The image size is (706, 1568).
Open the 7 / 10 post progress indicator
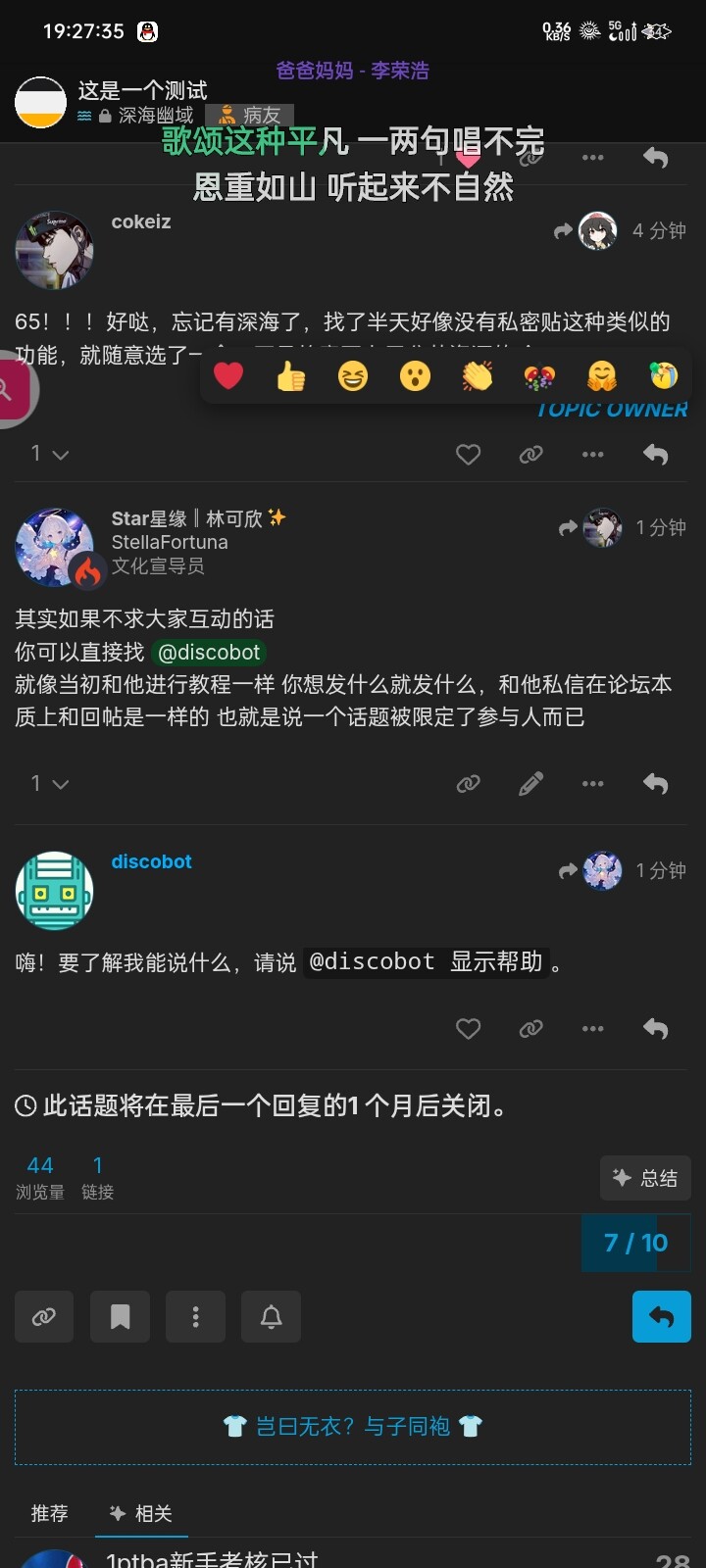pyautogui.click(x=635, y=1243)
